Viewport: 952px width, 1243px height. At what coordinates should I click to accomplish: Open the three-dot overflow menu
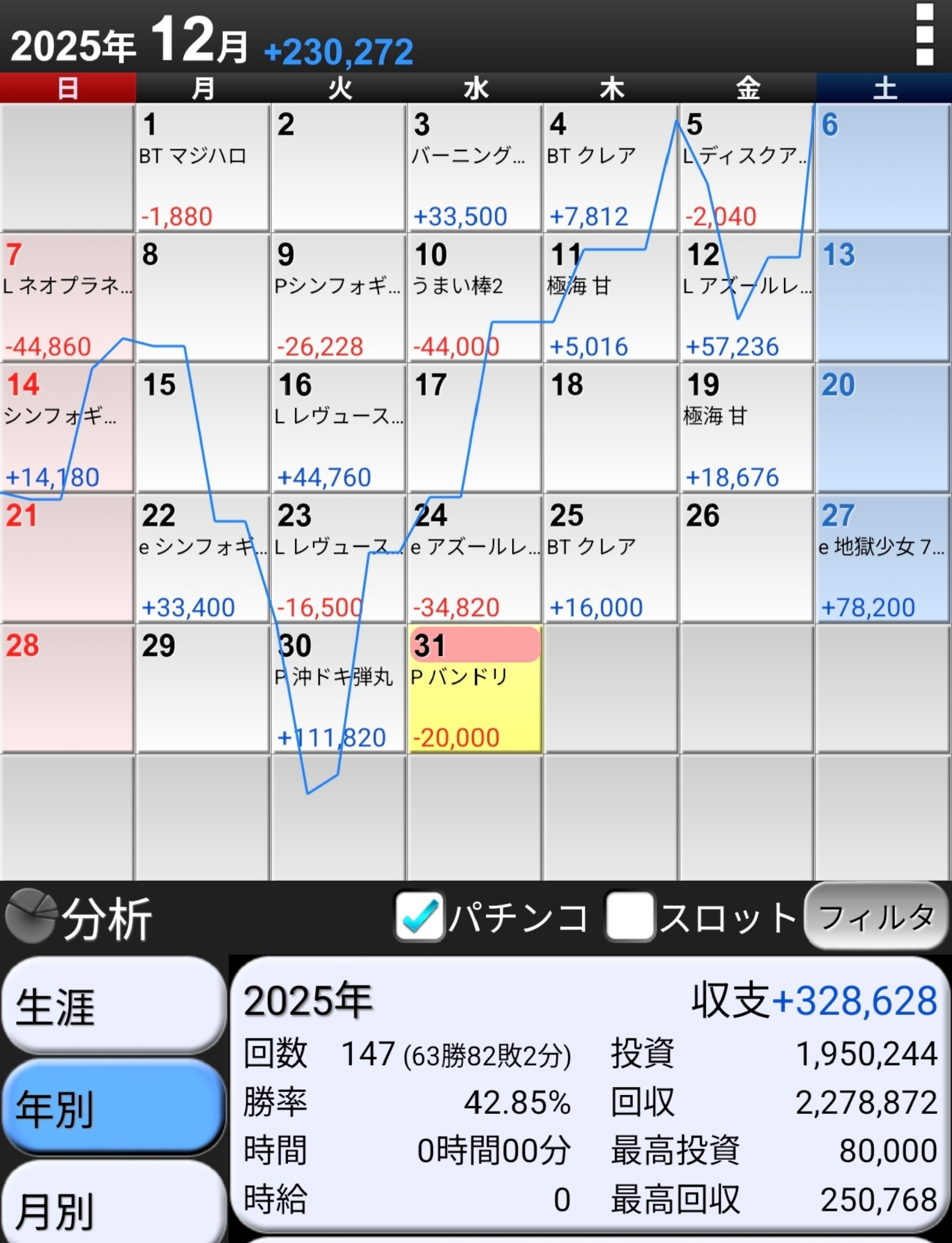pyautogui.click(x=923, y=35)
